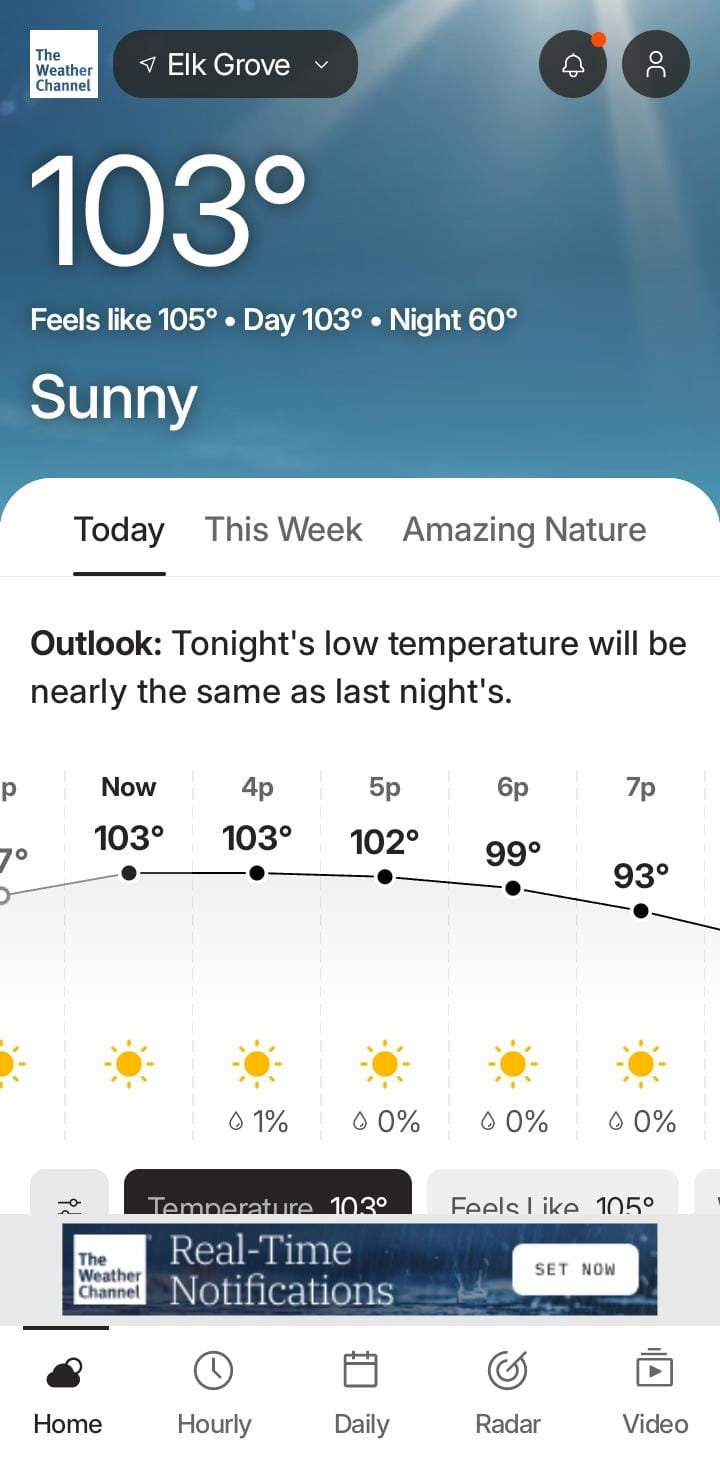Select the Temperature 103° chip
This screenshot has height=1457, width=720.
267,1195
